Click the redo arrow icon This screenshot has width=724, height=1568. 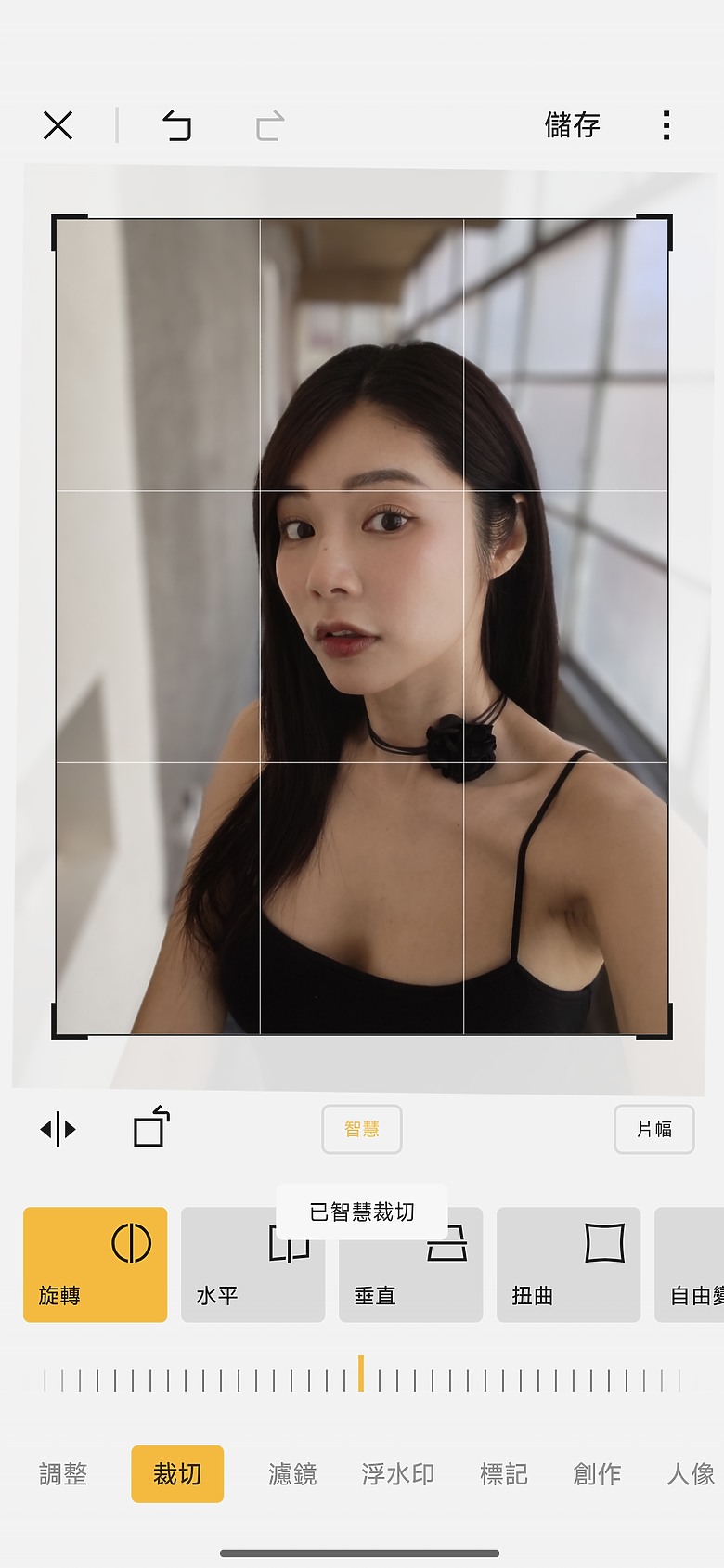point(265,123)
